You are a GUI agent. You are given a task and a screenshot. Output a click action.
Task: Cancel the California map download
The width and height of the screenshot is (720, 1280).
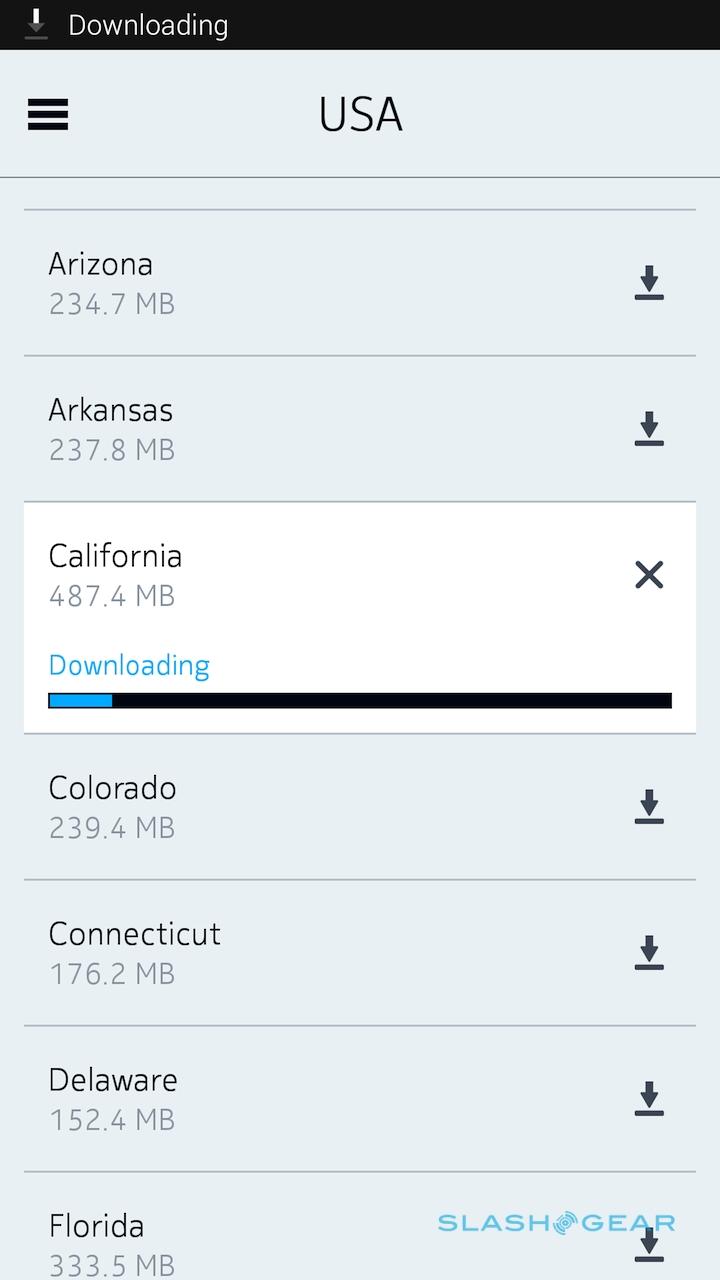649,575
